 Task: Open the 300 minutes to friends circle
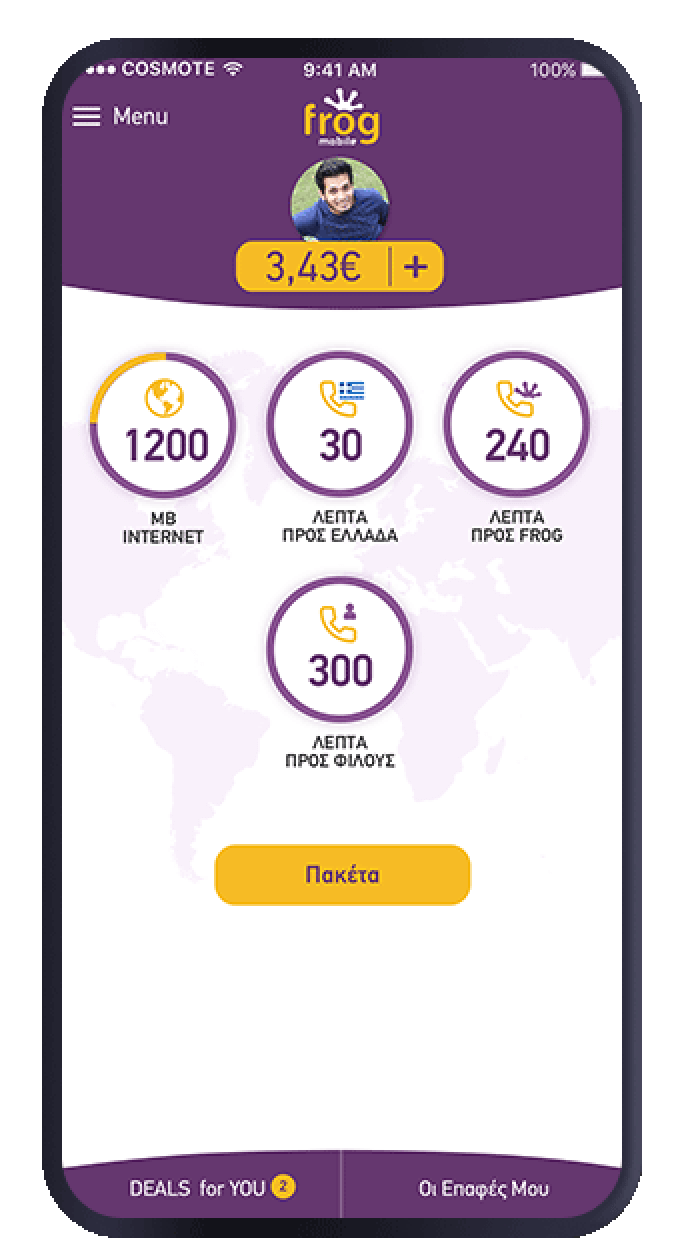(x=340, y=651)
